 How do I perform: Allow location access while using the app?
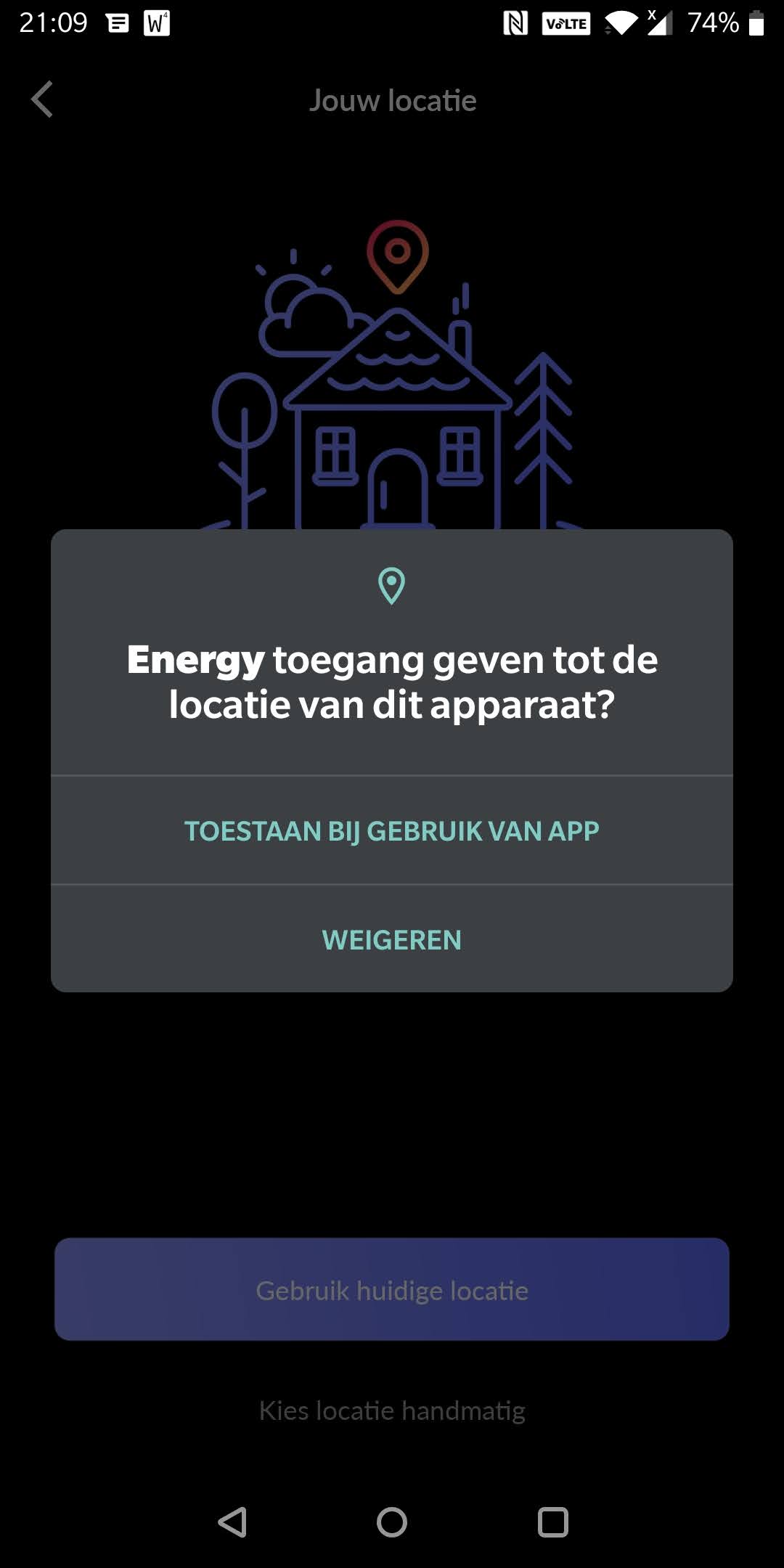[x=392, y=830]
